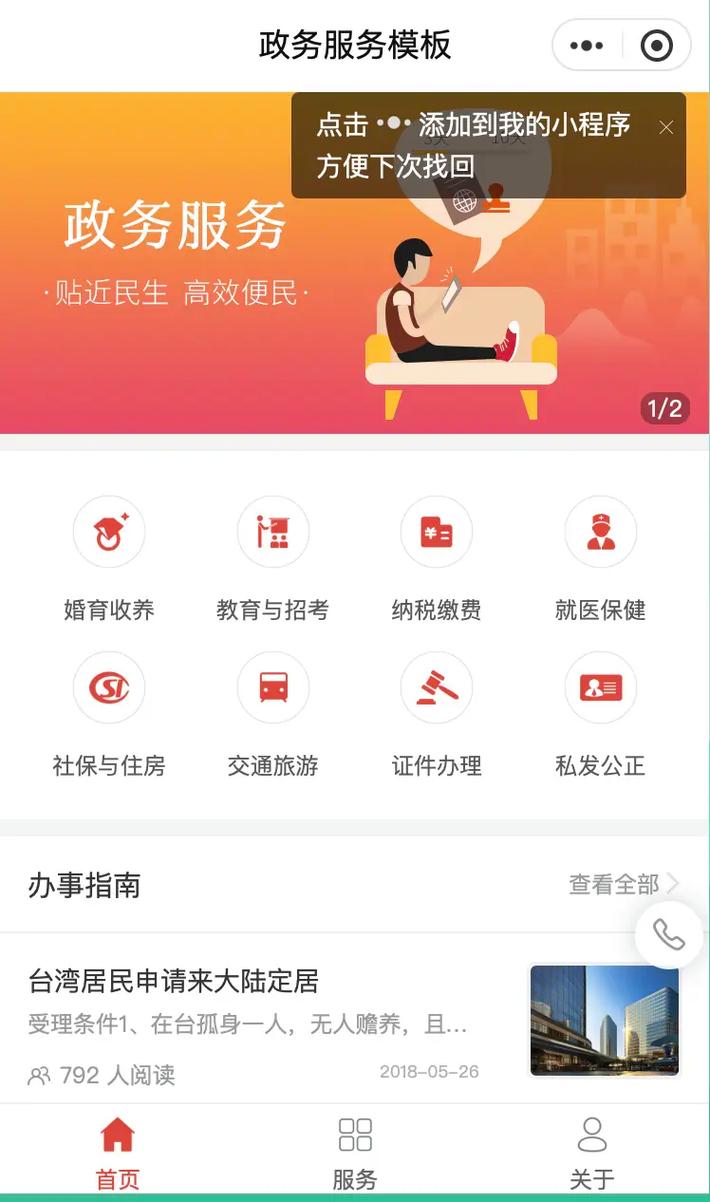Switch to the 服务 tab
The image size is (710, 1202).
[x=355, y=1154]
